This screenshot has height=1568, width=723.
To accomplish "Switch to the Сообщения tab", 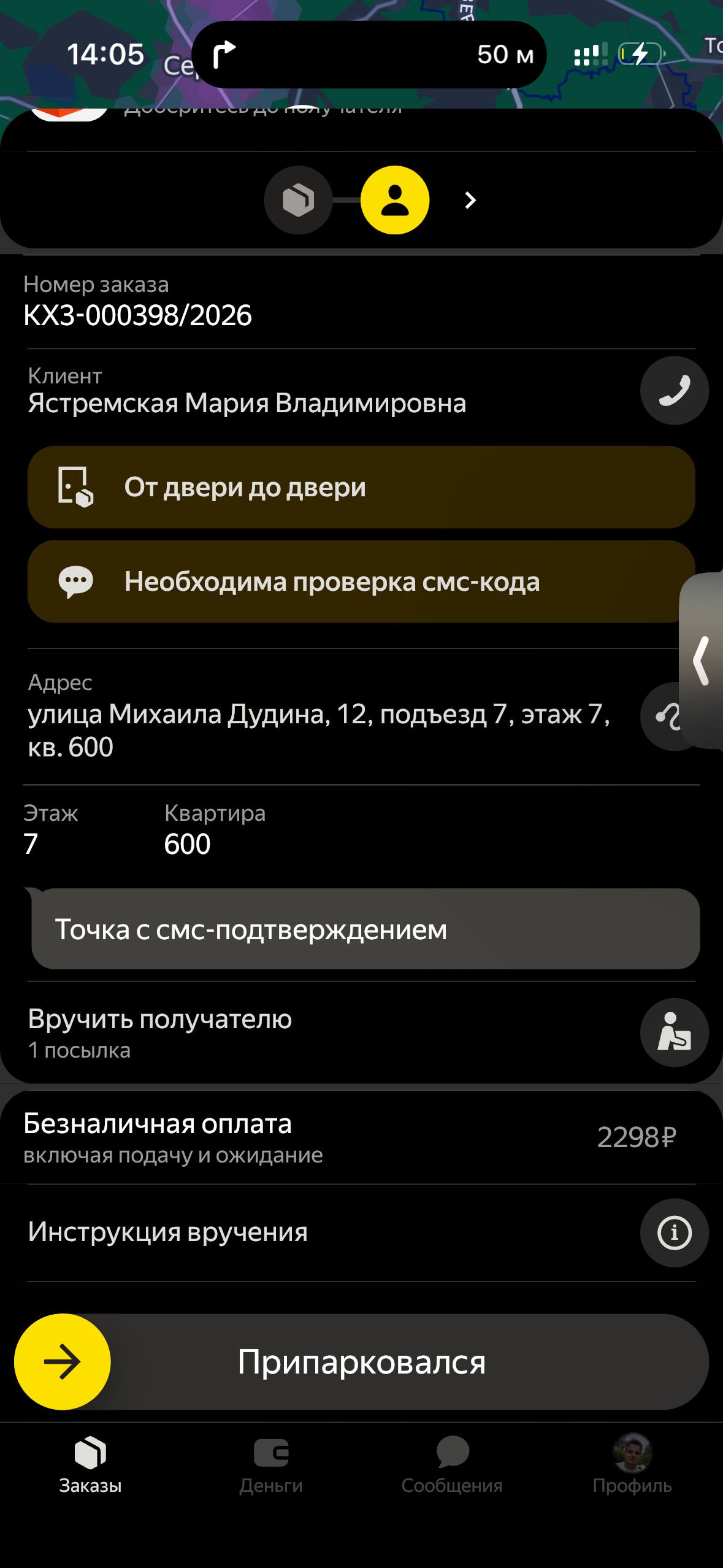I will point(452,1464).
